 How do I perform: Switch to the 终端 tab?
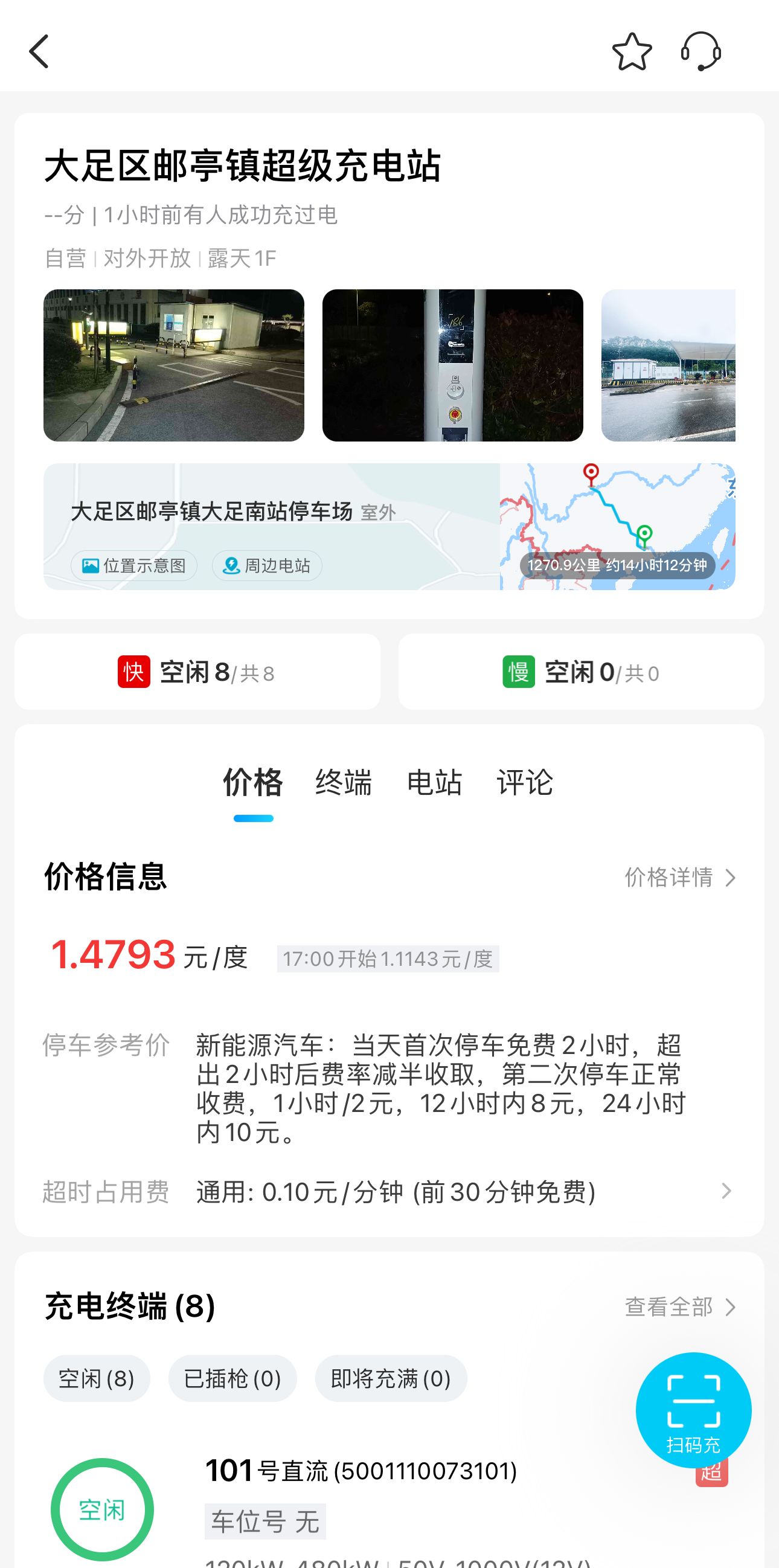tap(343, 782)
